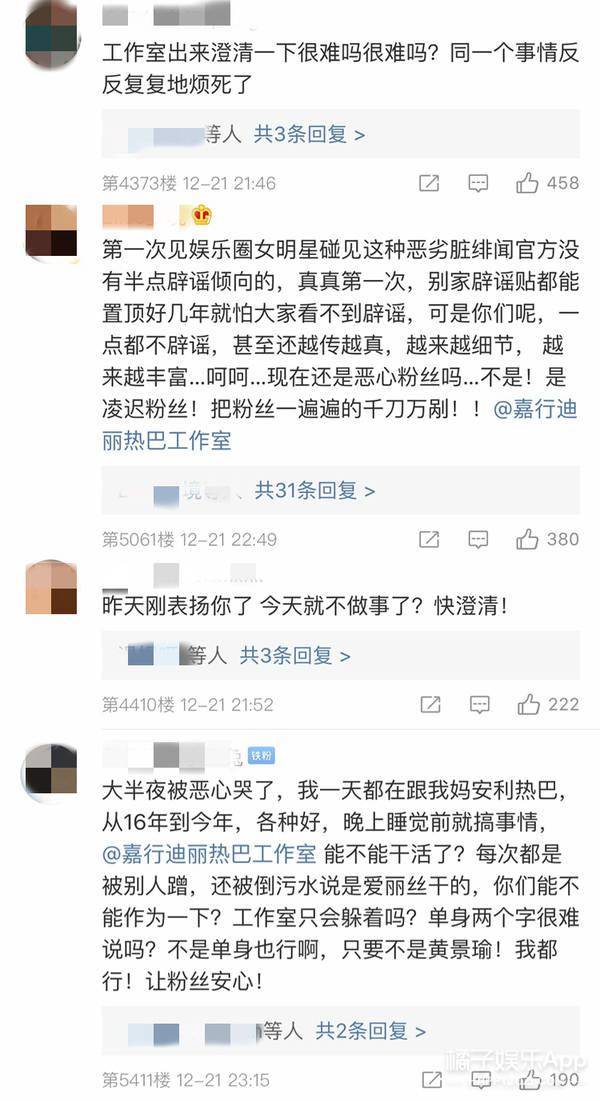Reply to the comment on 第5061楼
The height and width of the screenshot is (1102, 600).
(x=478, y=540)
